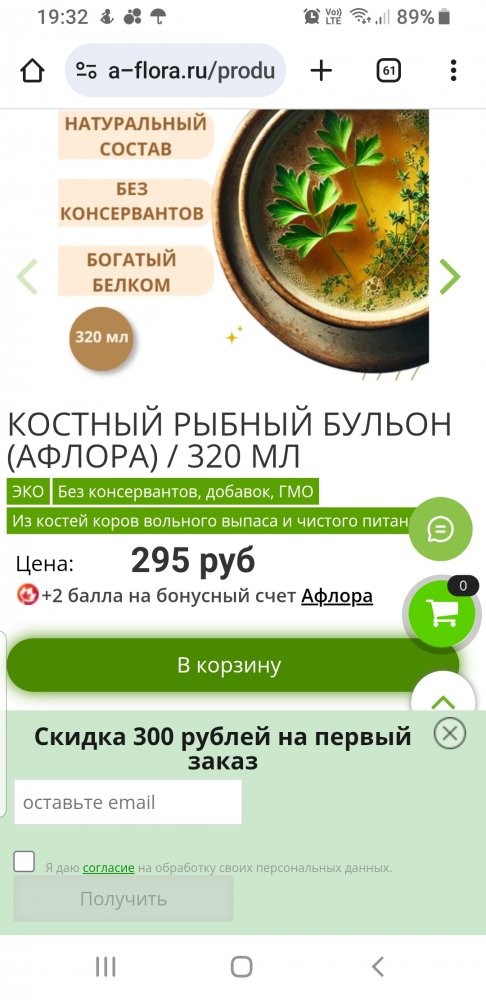Tap the Получить button
The width and height of the screenshot is (486, 1000).
pos(124,899)
